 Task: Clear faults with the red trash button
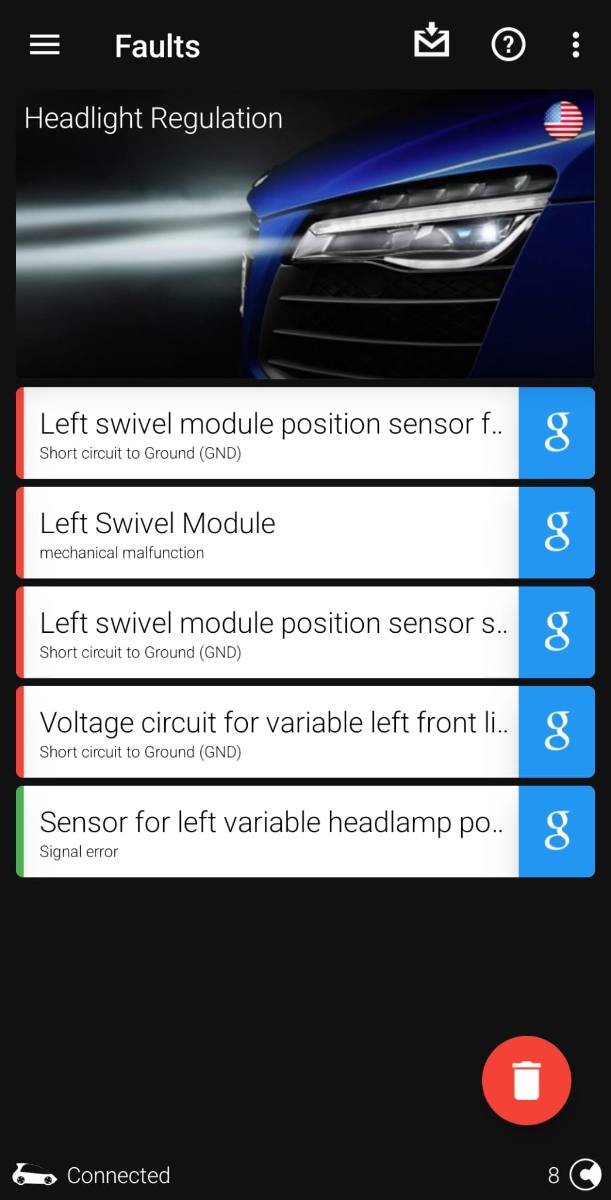[x=526, y=1081]
